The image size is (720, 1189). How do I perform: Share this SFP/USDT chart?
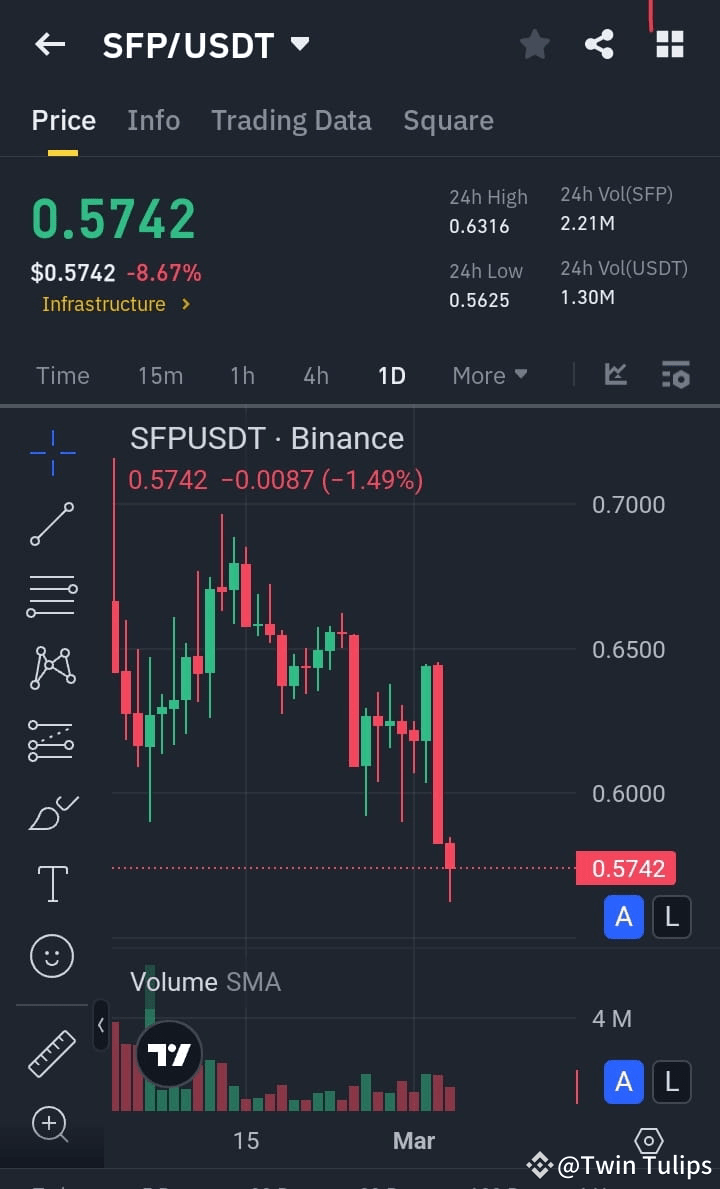(x=599, y=44)
